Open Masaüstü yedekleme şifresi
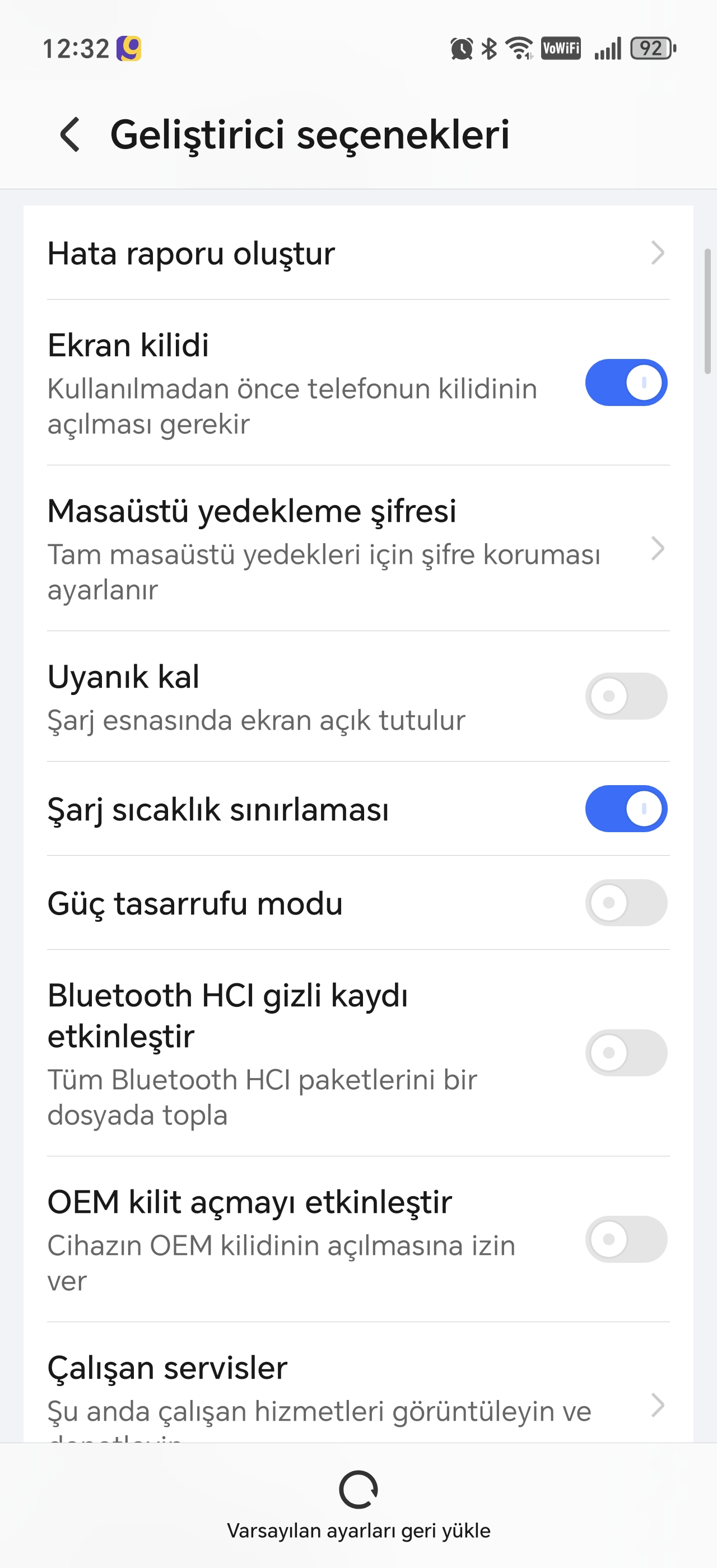Image resolution: width=717 pixels, height=1568 pixels. [x=358, y=548]
